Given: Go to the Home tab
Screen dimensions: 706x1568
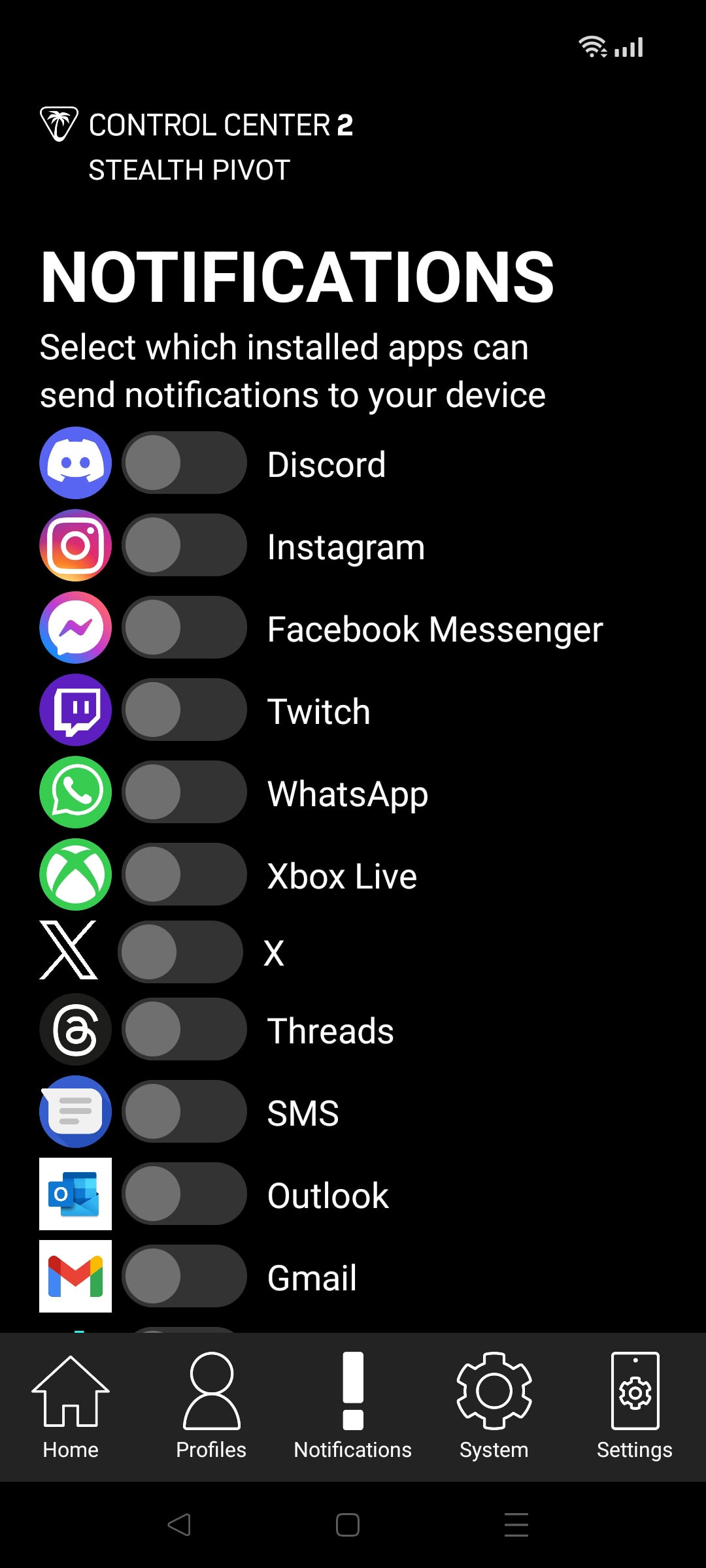Looking at the screenshot, I should pos(71,1406).
